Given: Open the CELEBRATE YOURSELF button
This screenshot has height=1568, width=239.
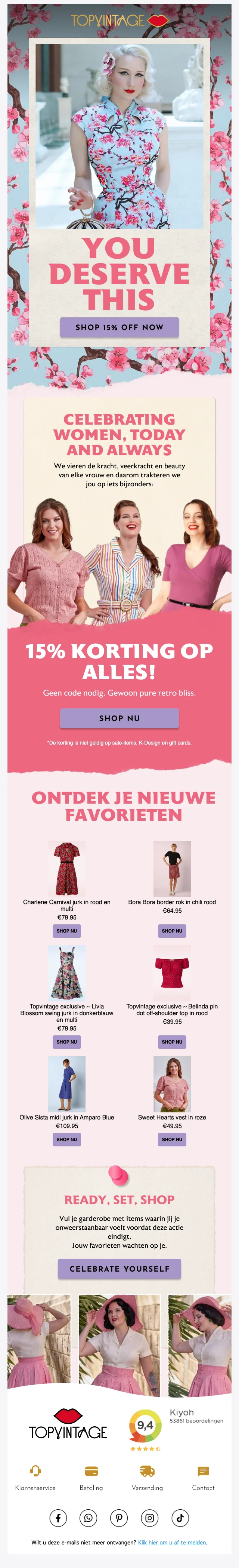Looking at the screenshot, I should pos(119,1269).
